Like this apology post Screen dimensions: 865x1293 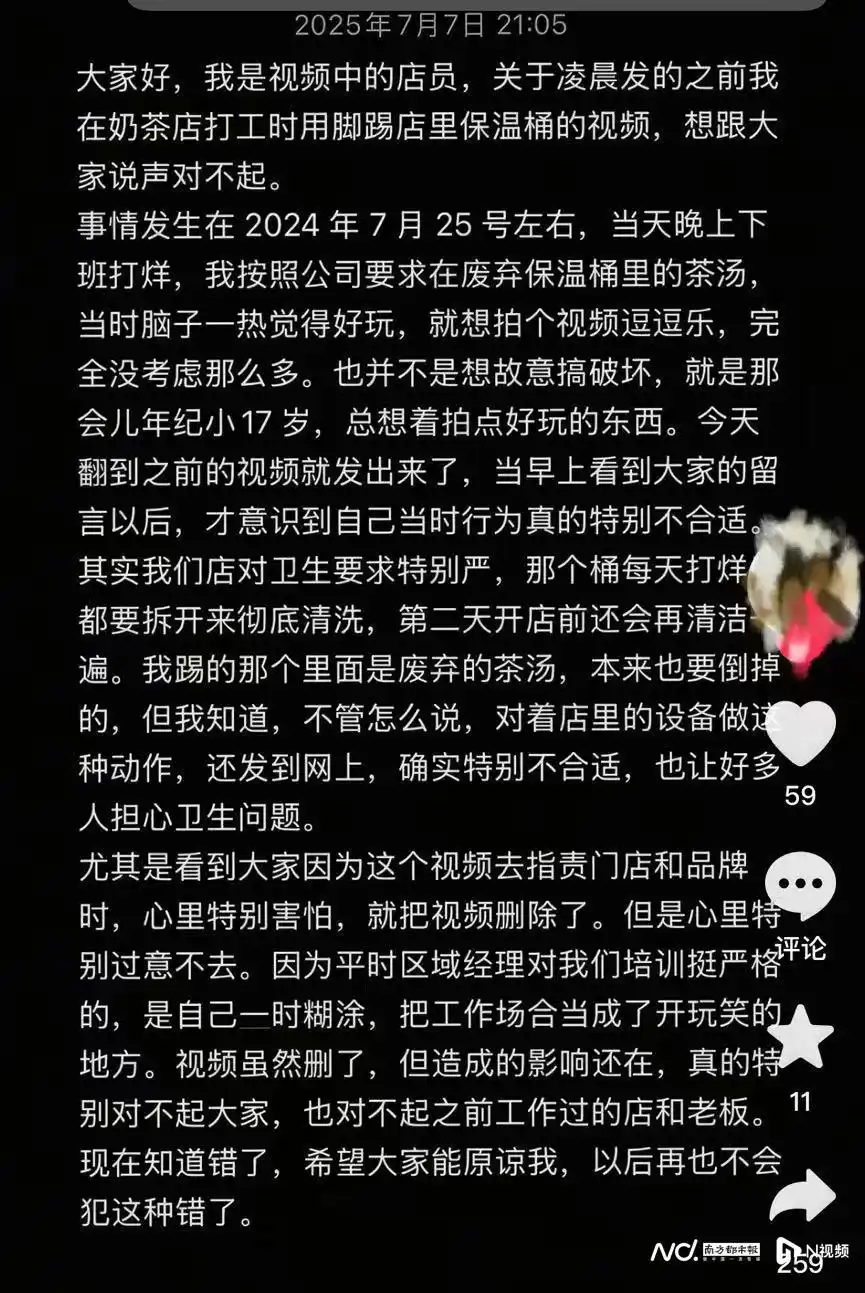(802, 733)
